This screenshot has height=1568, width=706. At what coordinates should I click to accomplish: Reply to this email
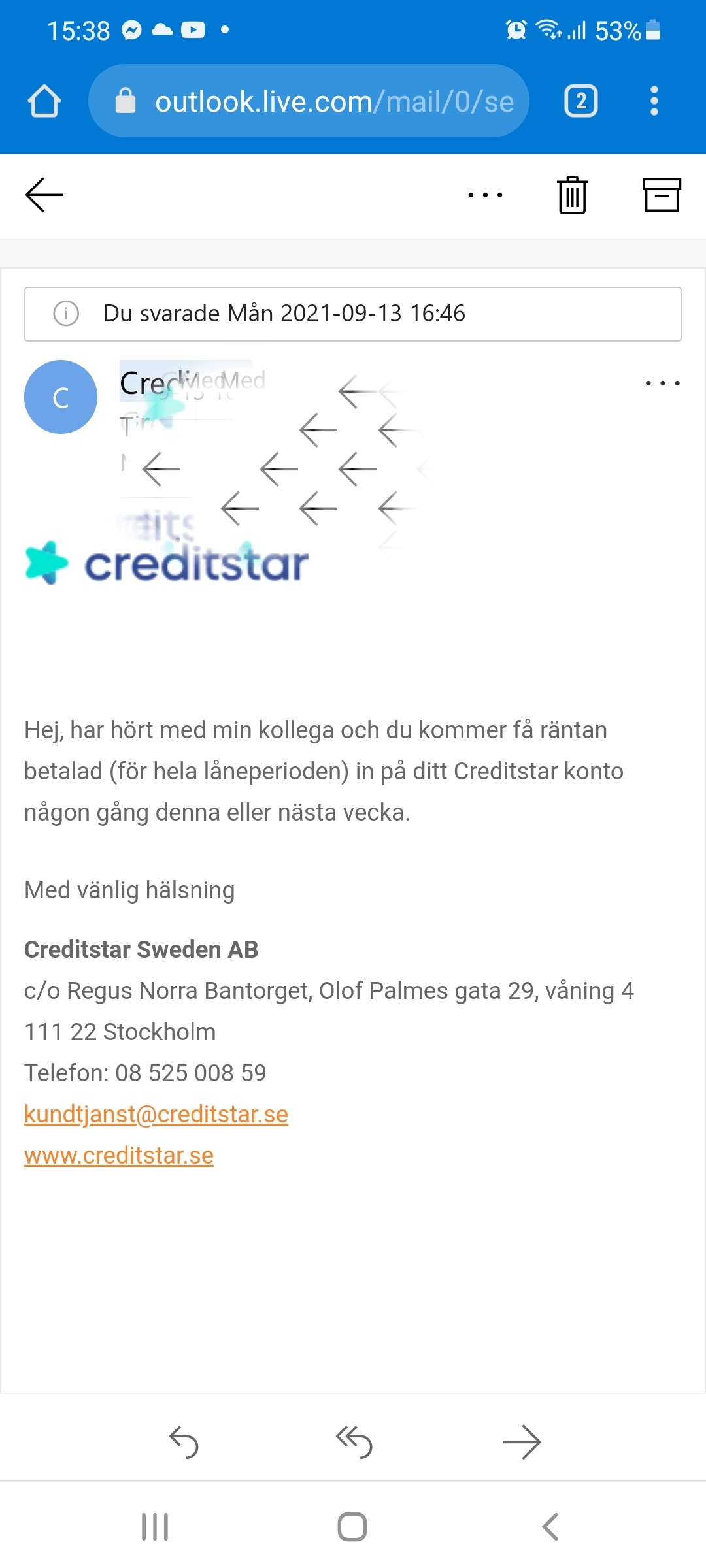click(184, 1443)
